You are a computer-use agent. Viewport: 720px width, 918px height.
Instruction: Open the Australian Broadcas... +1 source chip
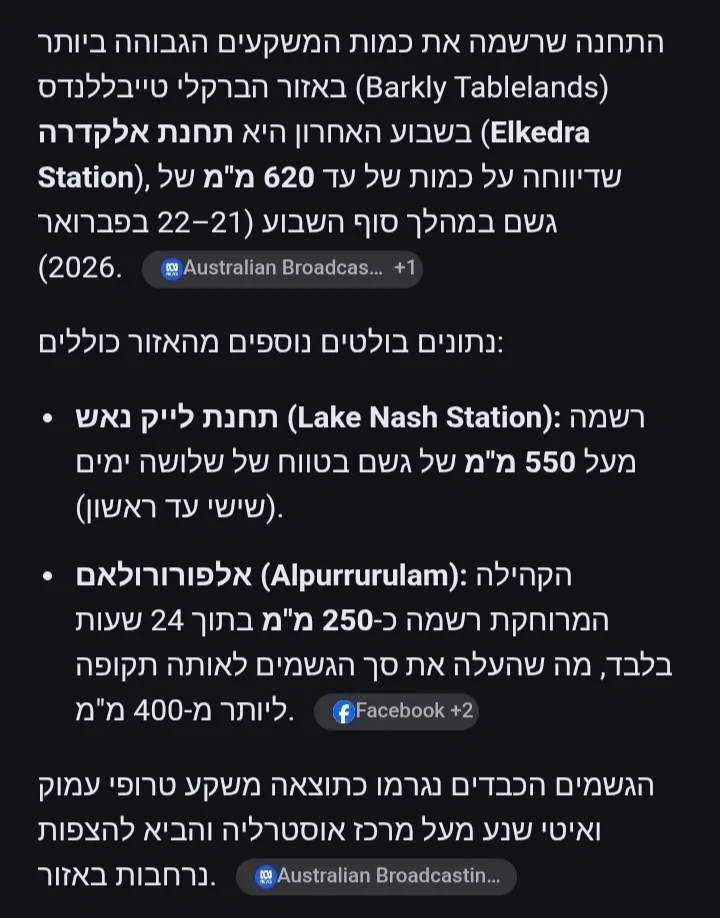(282, 268)
